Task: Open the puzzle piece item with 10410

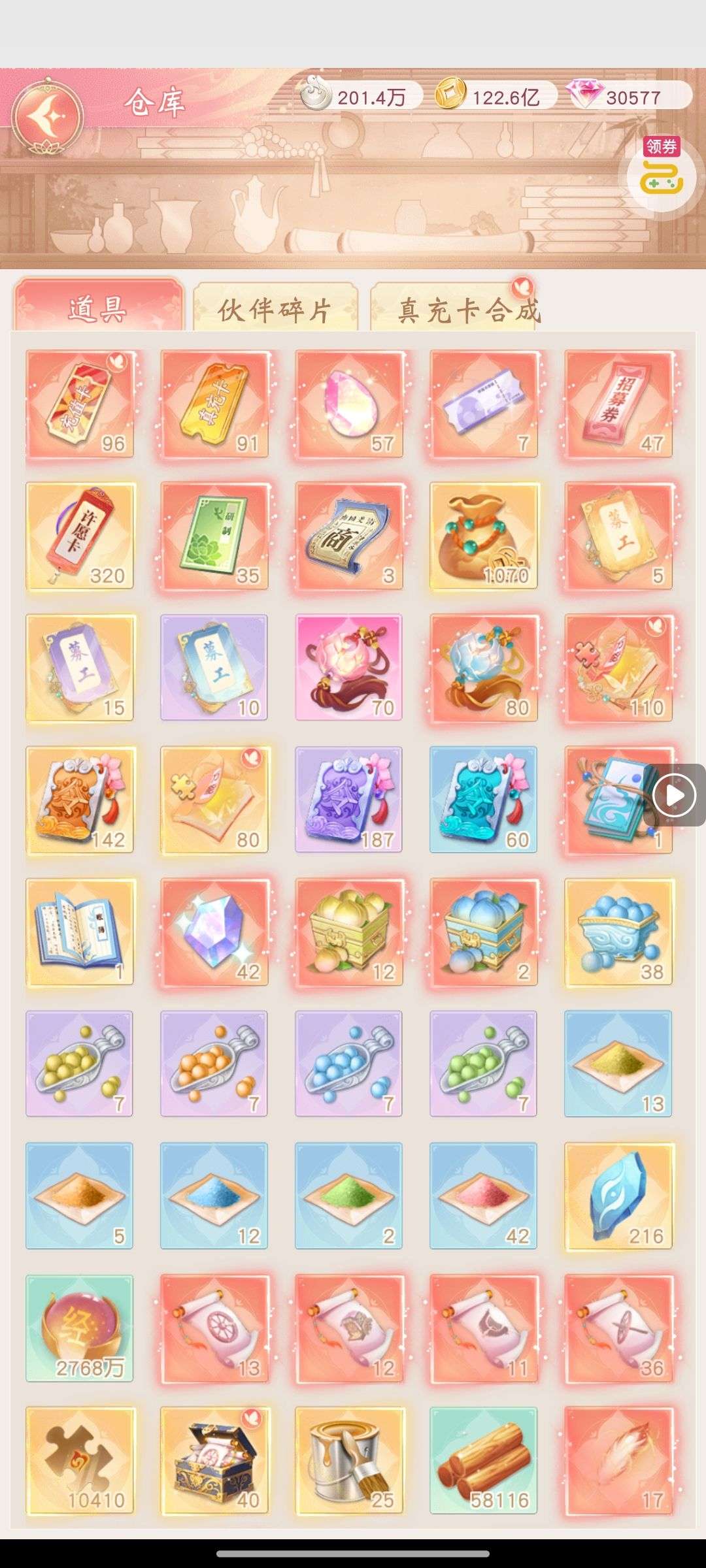Action: coord(80,1460)
